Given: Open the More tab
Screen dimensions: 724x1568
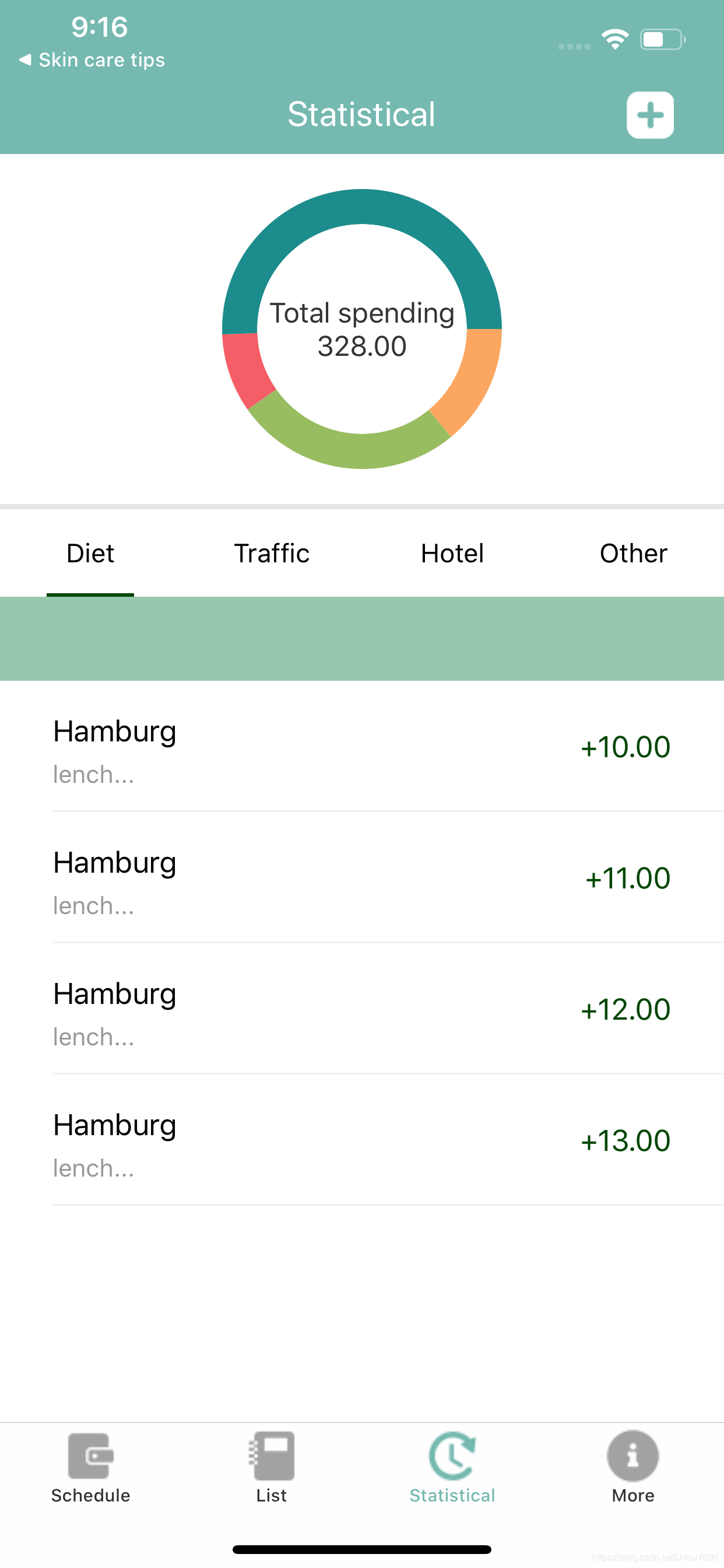Looking at the screenshot, I should click(632, 1467).
